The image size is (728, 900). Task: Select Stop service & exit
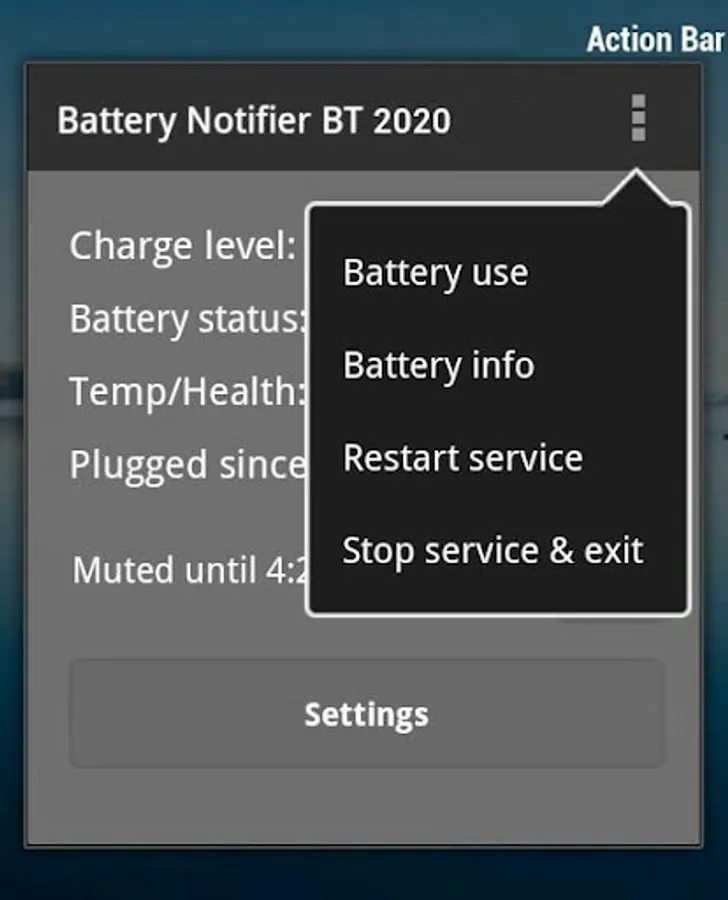tap(497, 551)
